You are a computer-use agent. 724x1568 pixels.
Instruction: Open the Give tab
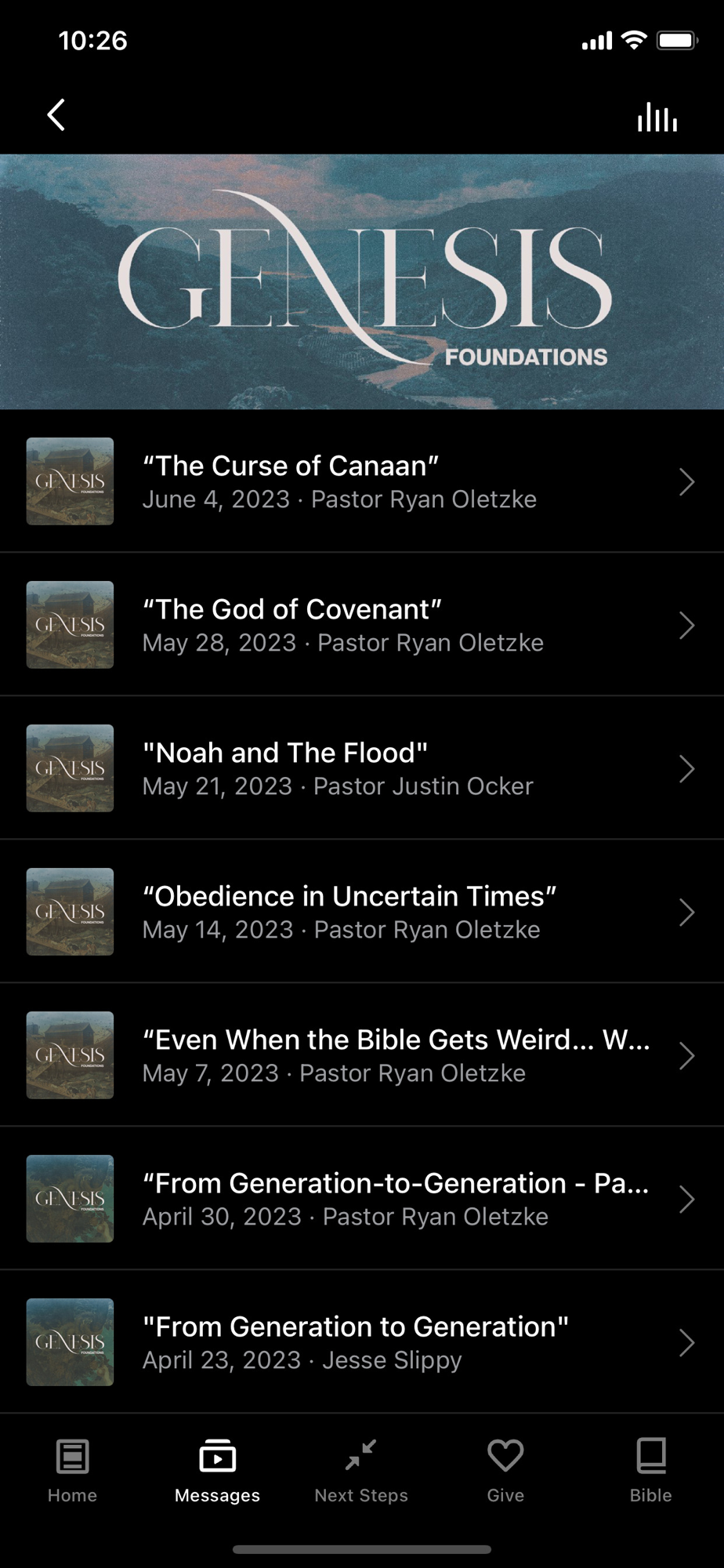tap(505, 1471)
